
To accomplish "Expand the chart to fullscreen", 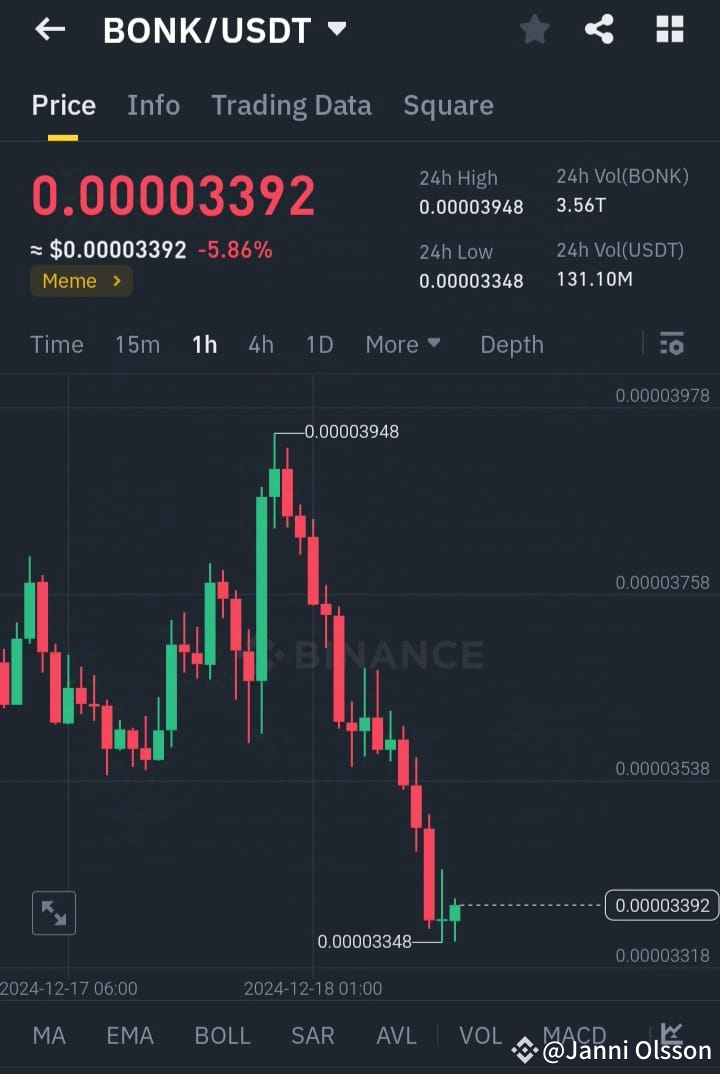I will coord(54,913).
